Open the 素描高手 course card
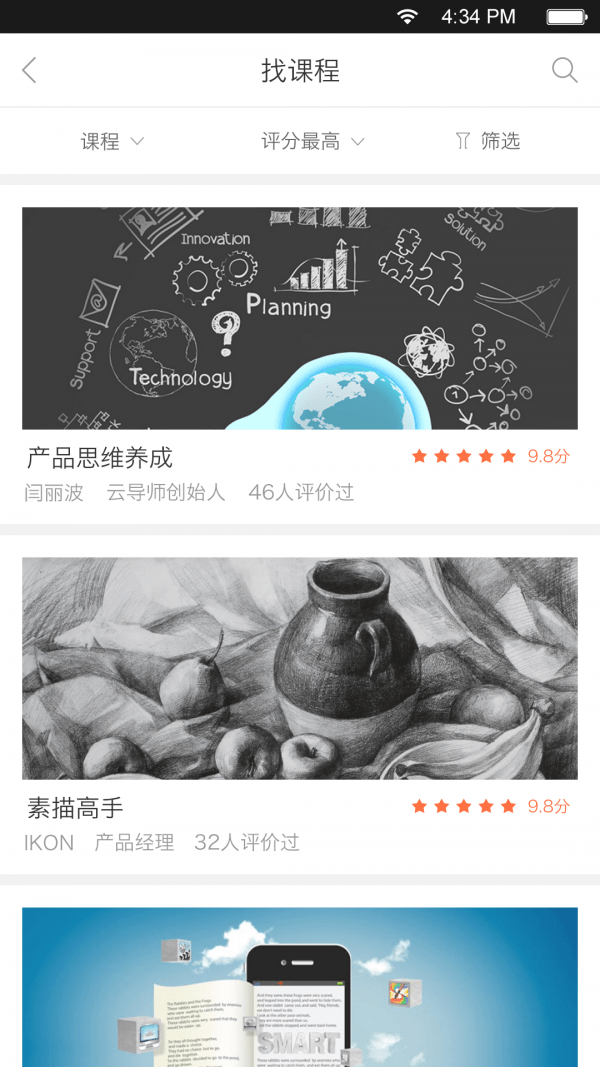Image resolution: width=600 pixels, height=1067 pixels. pos(300,705)
